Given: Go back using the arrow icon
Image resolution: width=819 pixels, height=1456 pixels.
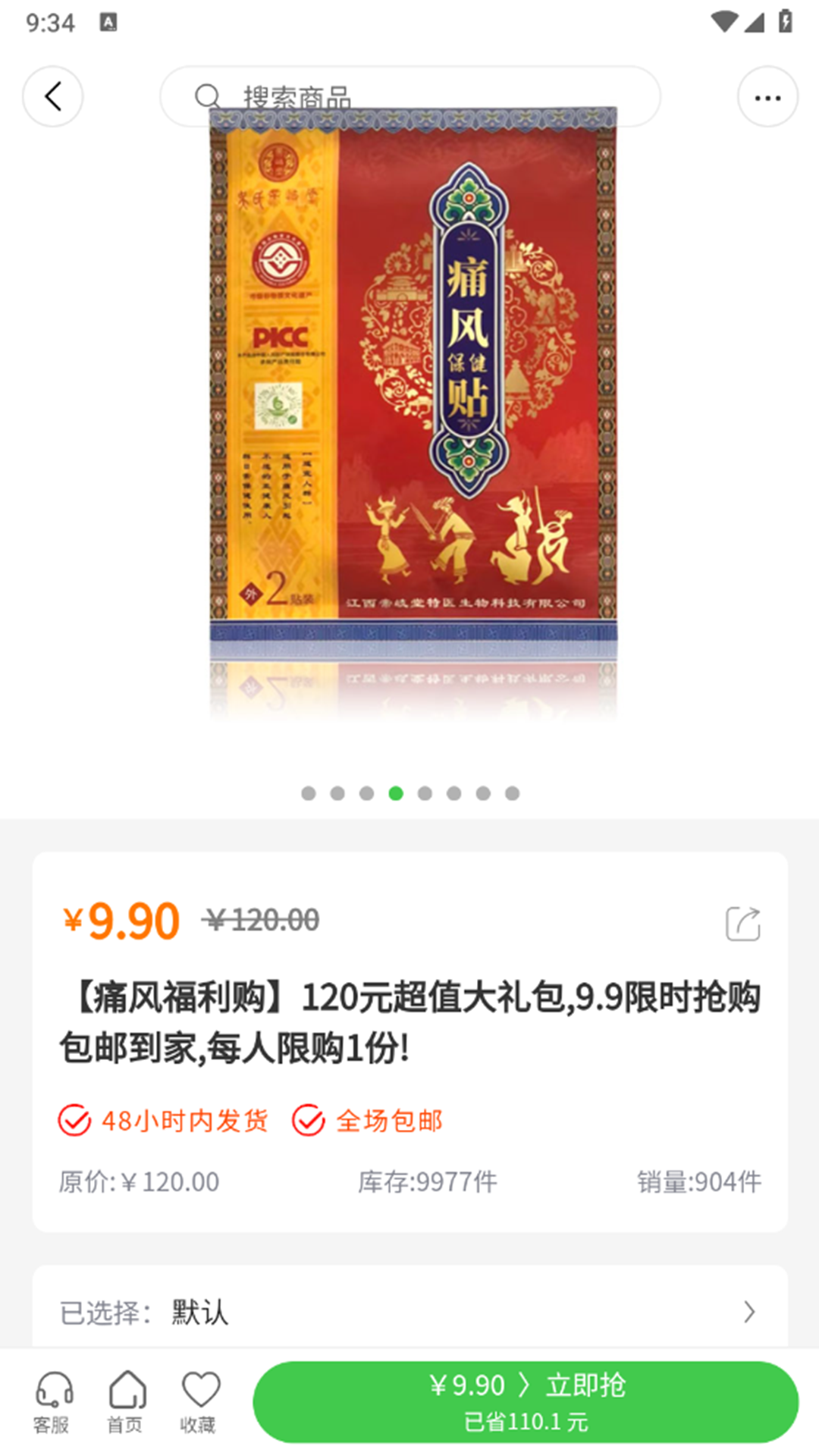Looking at the screenshot, I should [x=53, y=97].
